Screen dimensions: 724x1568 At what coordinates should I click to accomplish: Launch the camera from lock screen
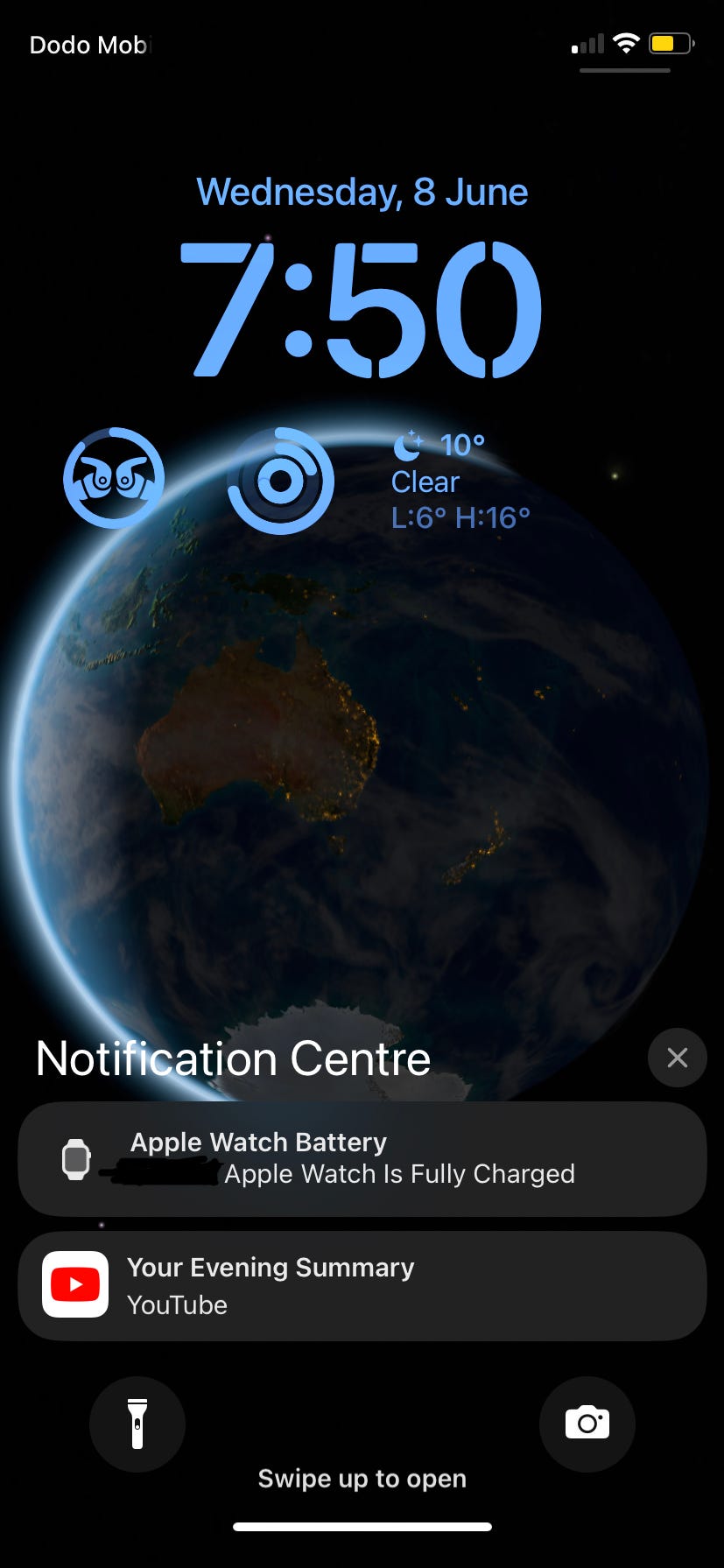pyautogui.click(x=587, y=1424)
